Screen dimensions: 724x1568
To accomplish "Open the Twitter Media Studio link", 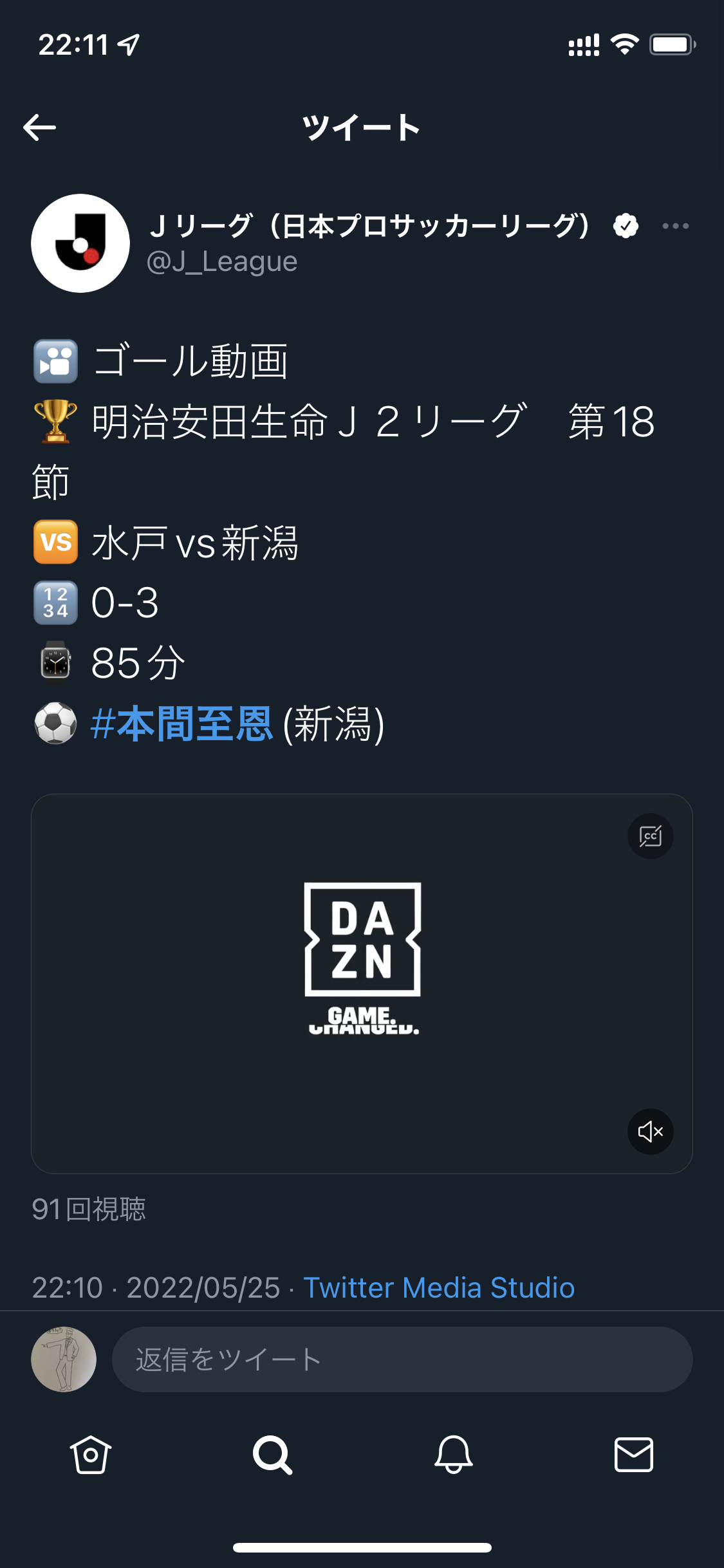I will coord(439,1287).
